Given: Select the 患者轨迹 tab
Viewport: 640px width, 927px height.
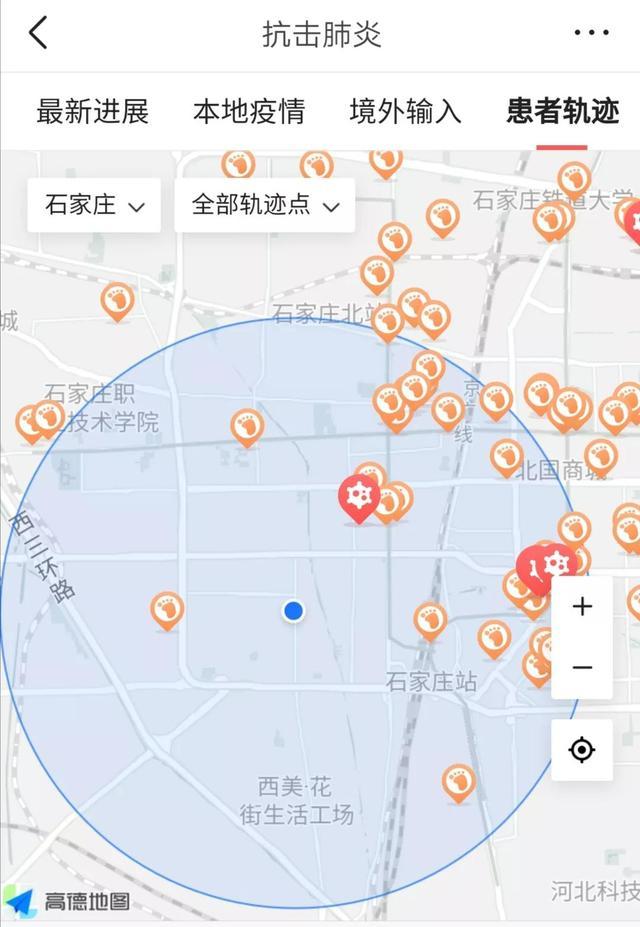Looking at the screenshot, I should click(x=562, y=111).
